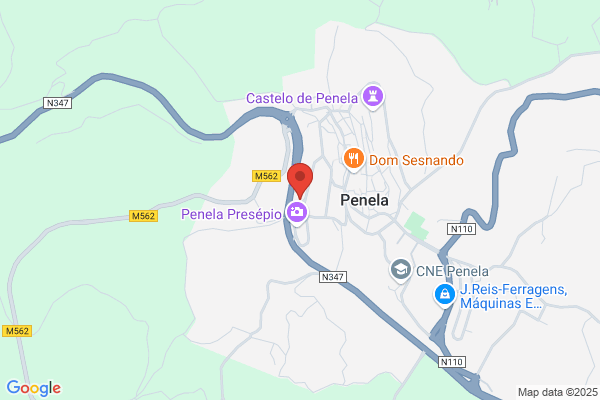Select the CNE Penela school marker
600x400 pixels.
pos(401,270)
